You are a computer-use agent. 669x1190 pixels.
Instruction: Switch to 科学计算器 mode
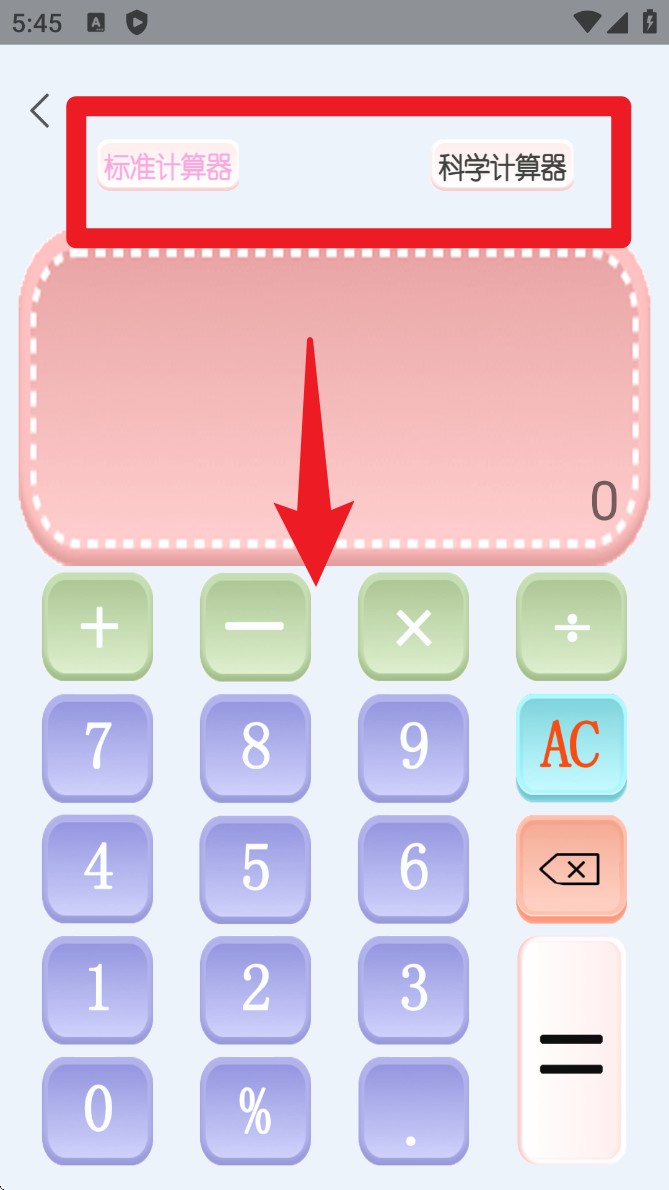click(502, 165)
